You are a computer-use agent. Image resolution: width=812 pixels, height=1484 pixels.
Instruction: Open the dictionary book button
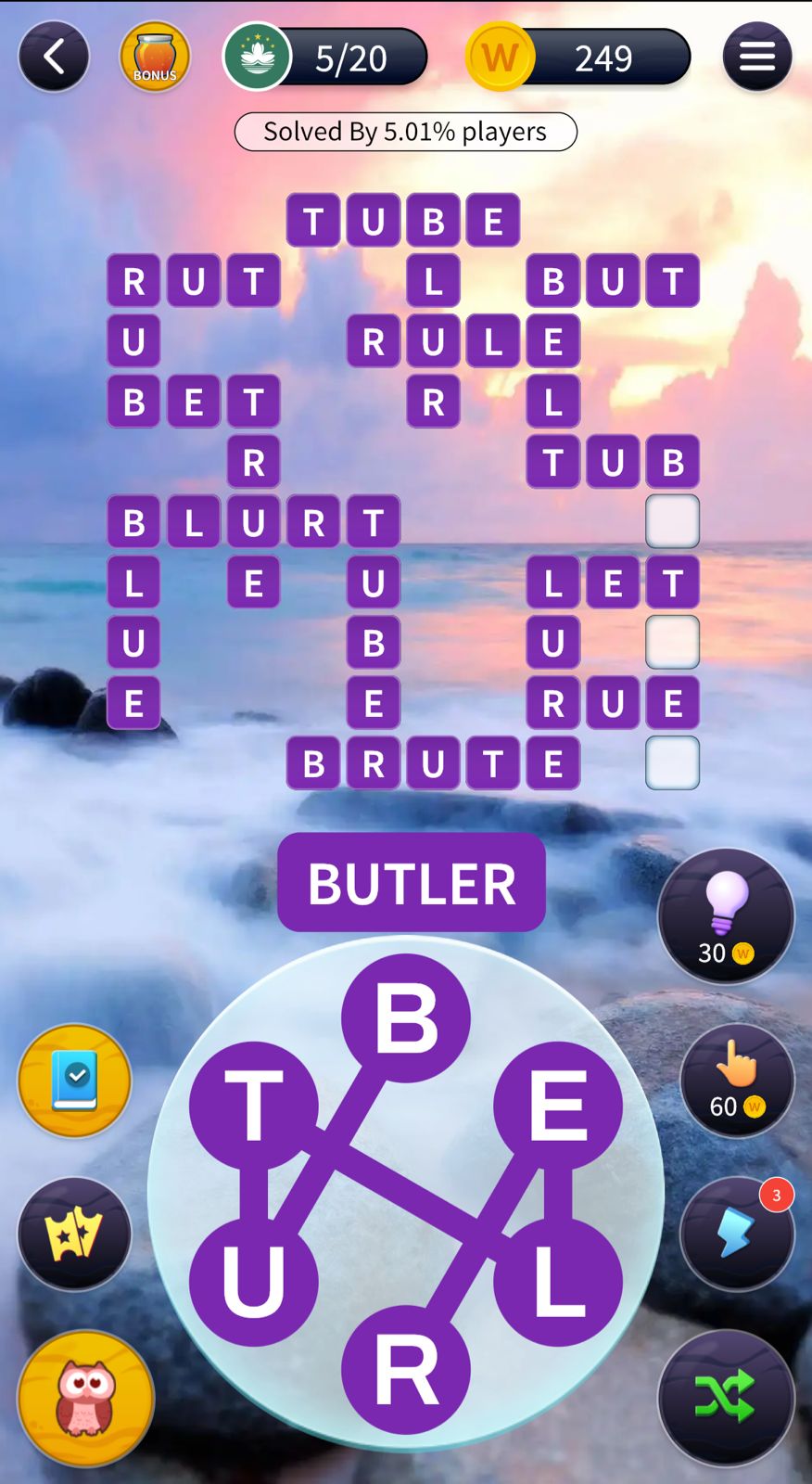tap(74, 1081)
